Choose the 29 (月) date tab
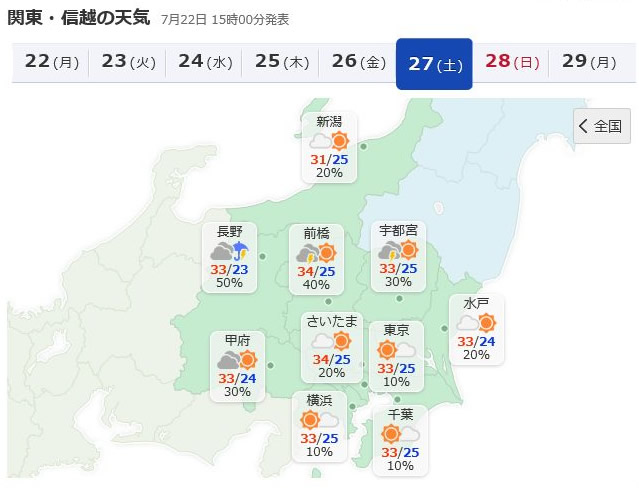The height and width of the screenshot is (488, 639). point(588,62)
